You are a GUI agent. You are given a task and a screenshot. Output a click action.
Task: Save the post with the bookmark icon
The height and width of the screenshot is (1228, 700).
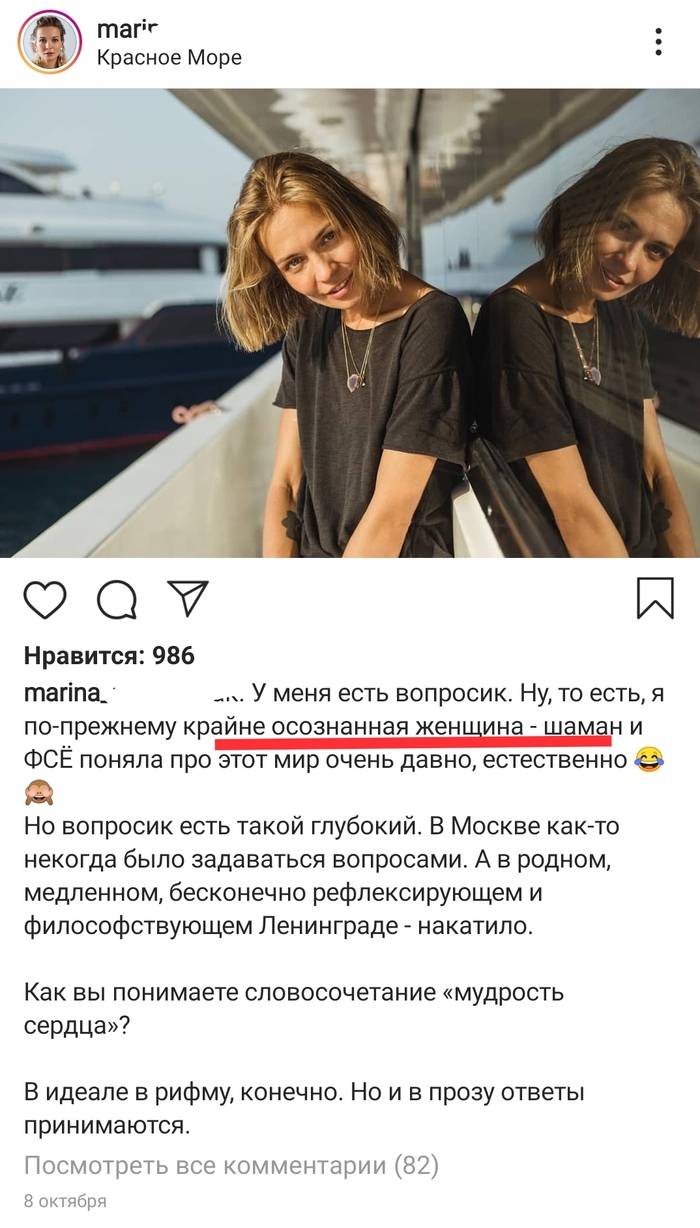(x=655, y=598)
